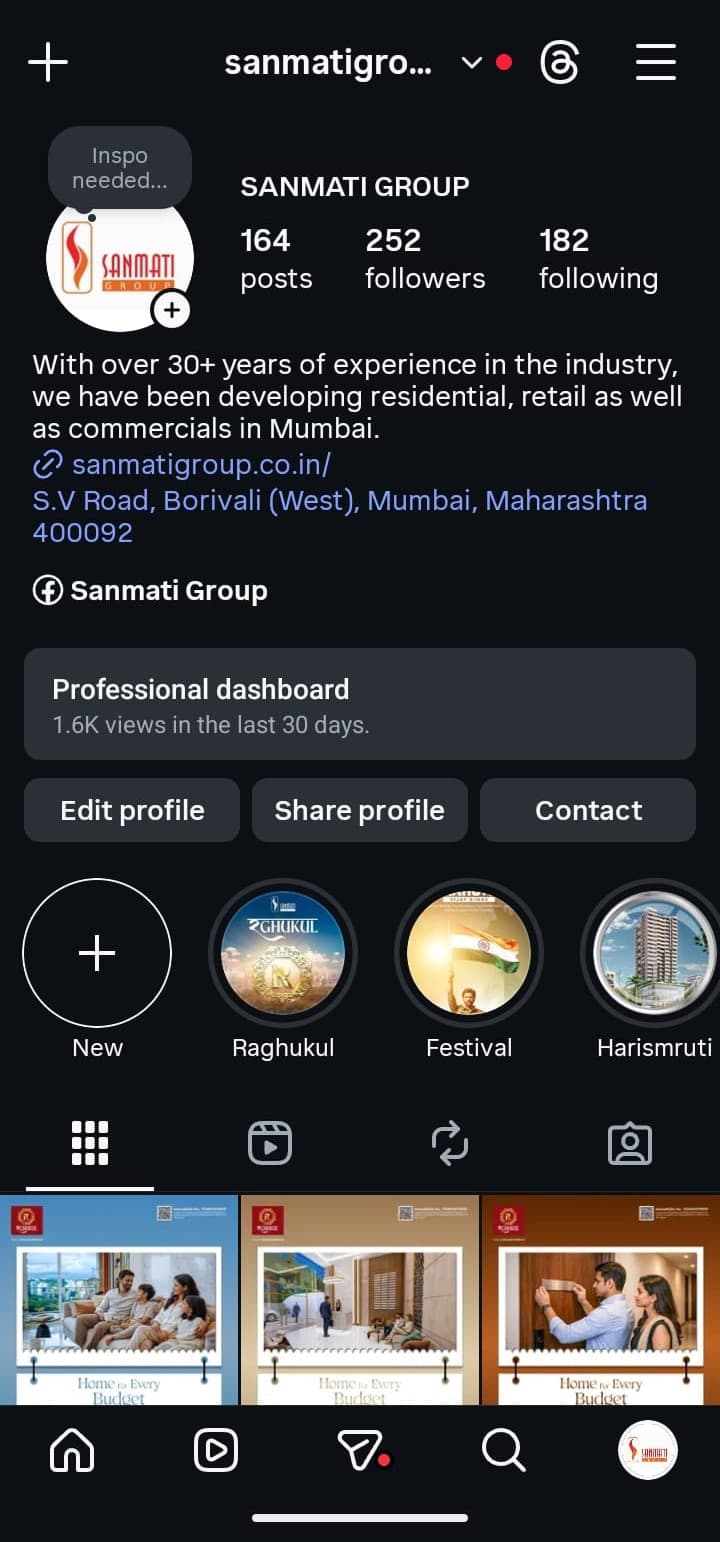Open the hamburger settings menu
The width and height of the screenshot is (720, 1542).
[x=656, y=63]
